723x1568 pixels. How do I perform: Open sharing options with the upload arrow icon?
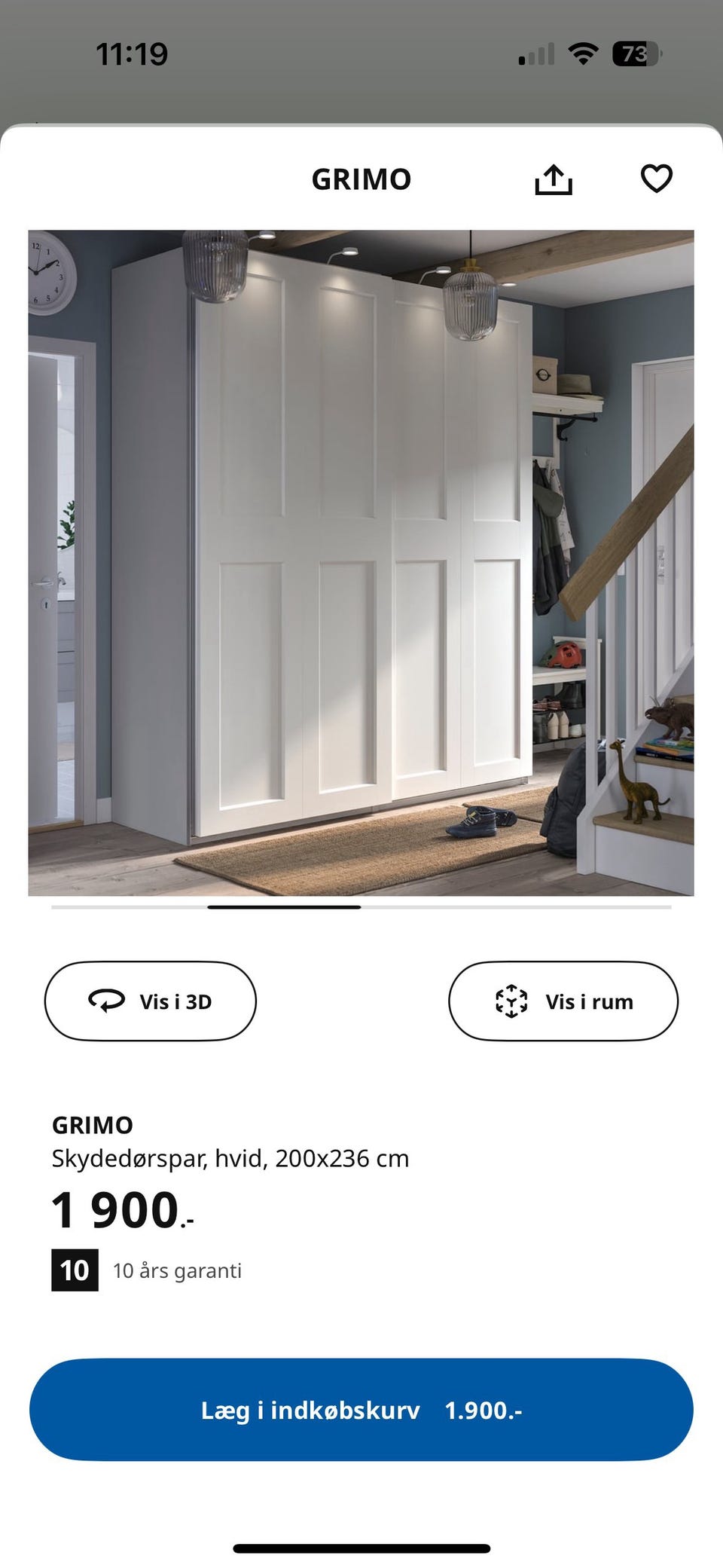tap(555, 178)
